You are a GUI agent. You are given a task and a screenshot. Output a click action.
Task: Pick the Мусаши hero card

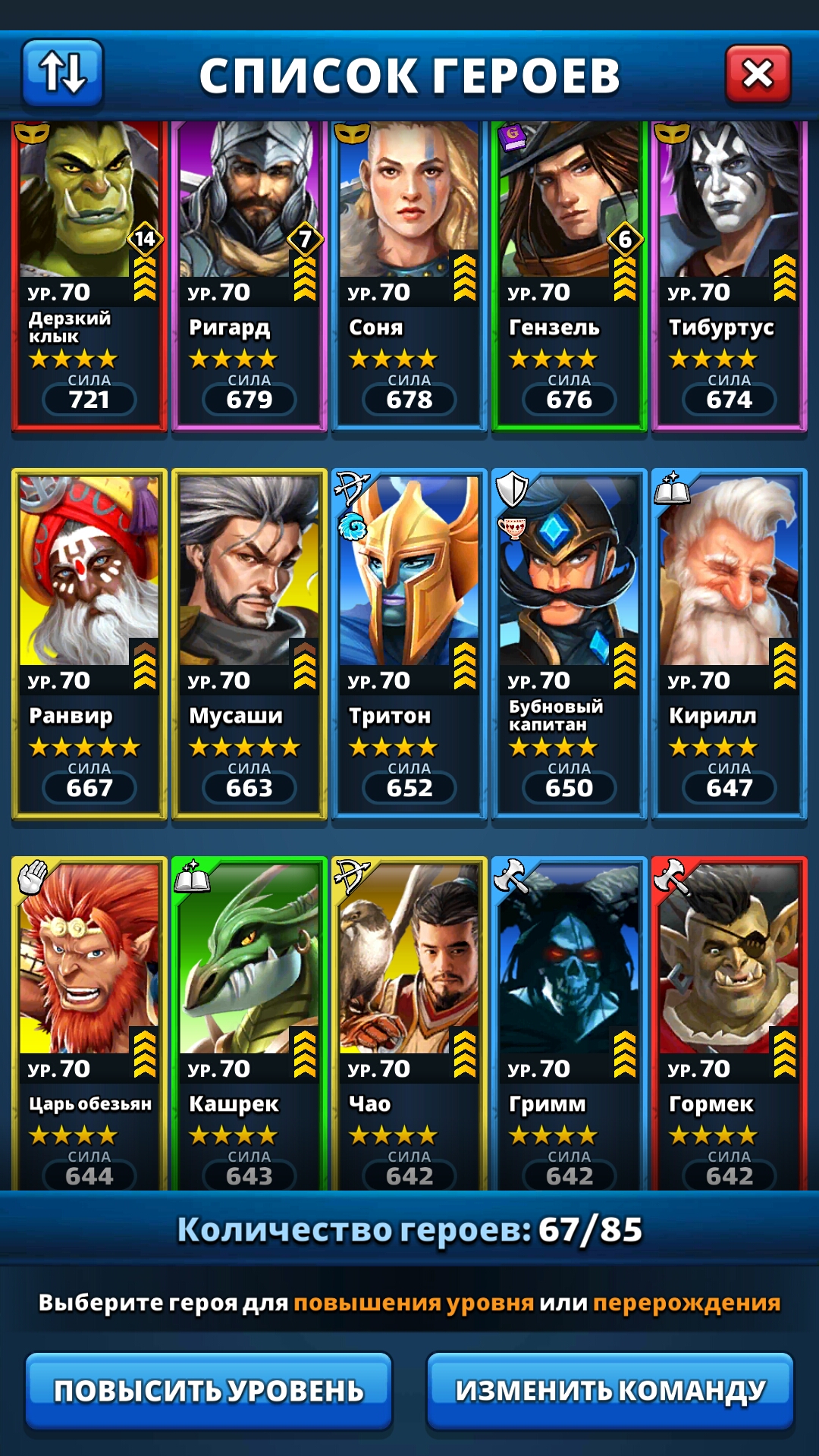tap(249, 643)
